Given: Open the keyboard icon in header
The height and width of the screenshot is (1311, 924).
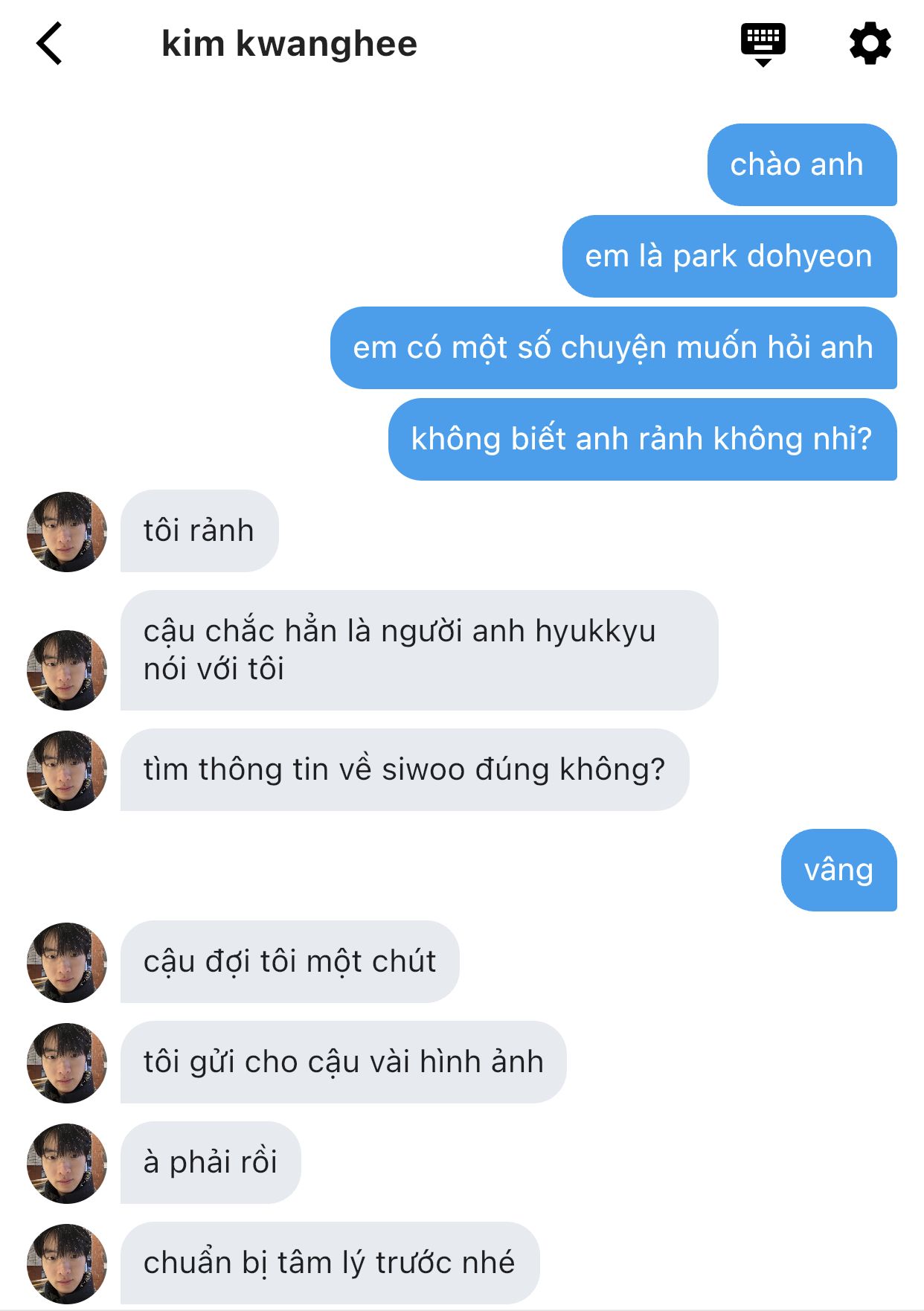Looking at the screenshot, I should pos(763,43).
